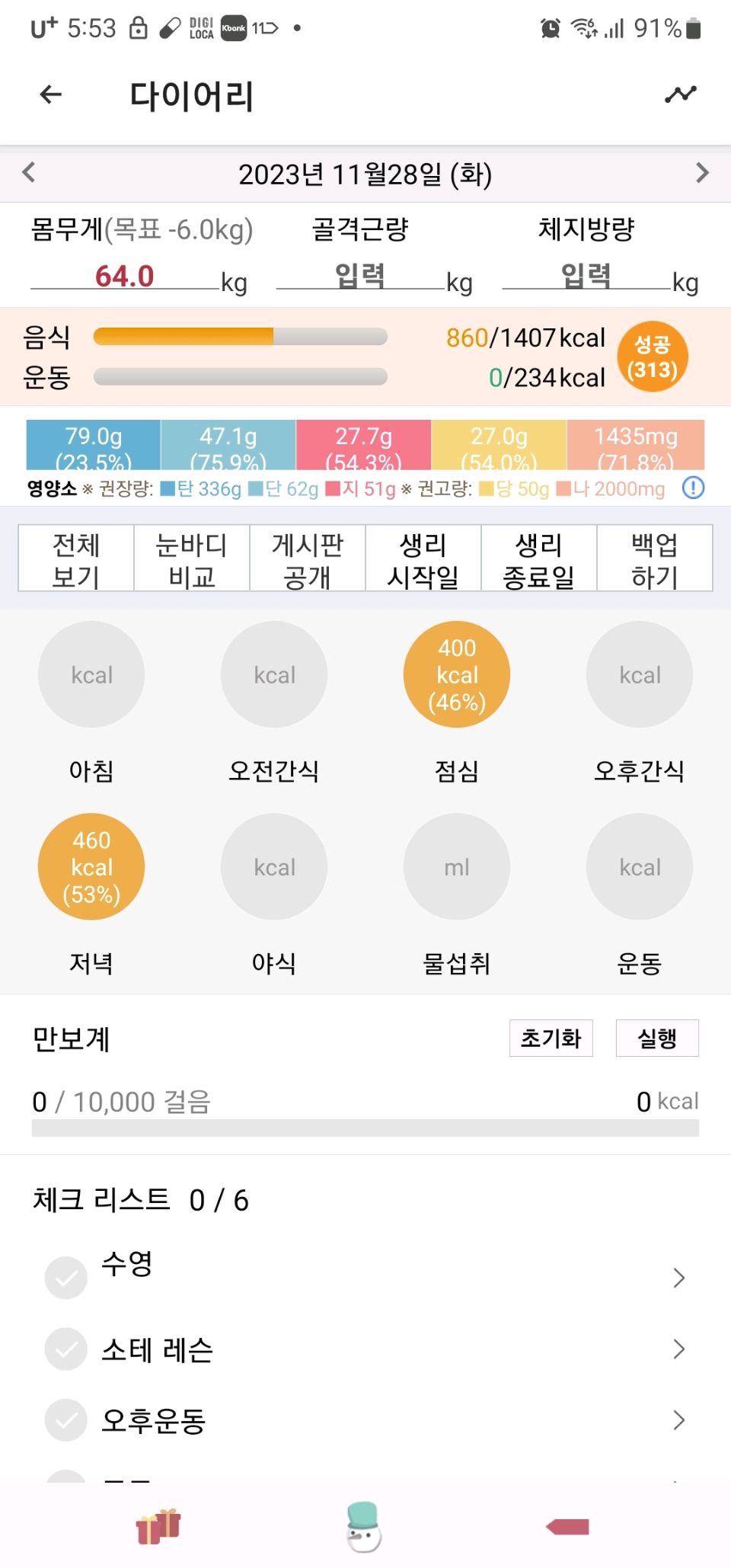
Task: Tap 백업 하기
Action: tap(655, 558)
